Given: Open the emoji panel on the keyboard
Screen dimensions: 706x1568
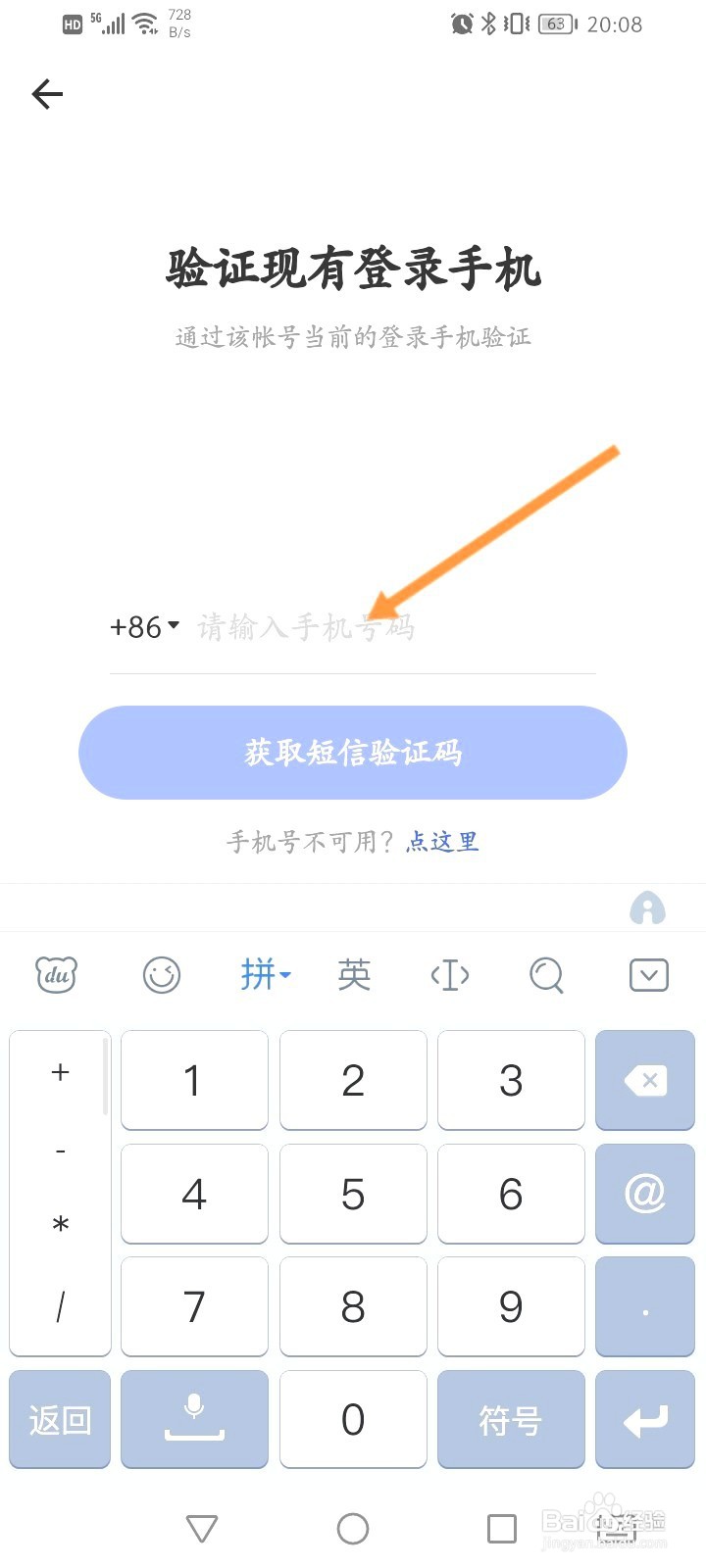Looking at the screenshot, I should (162, 974).
